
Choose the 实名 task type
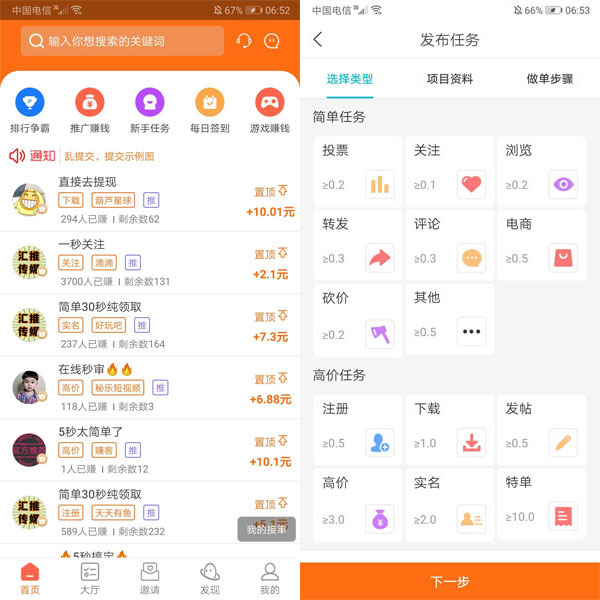pos(449,499)
